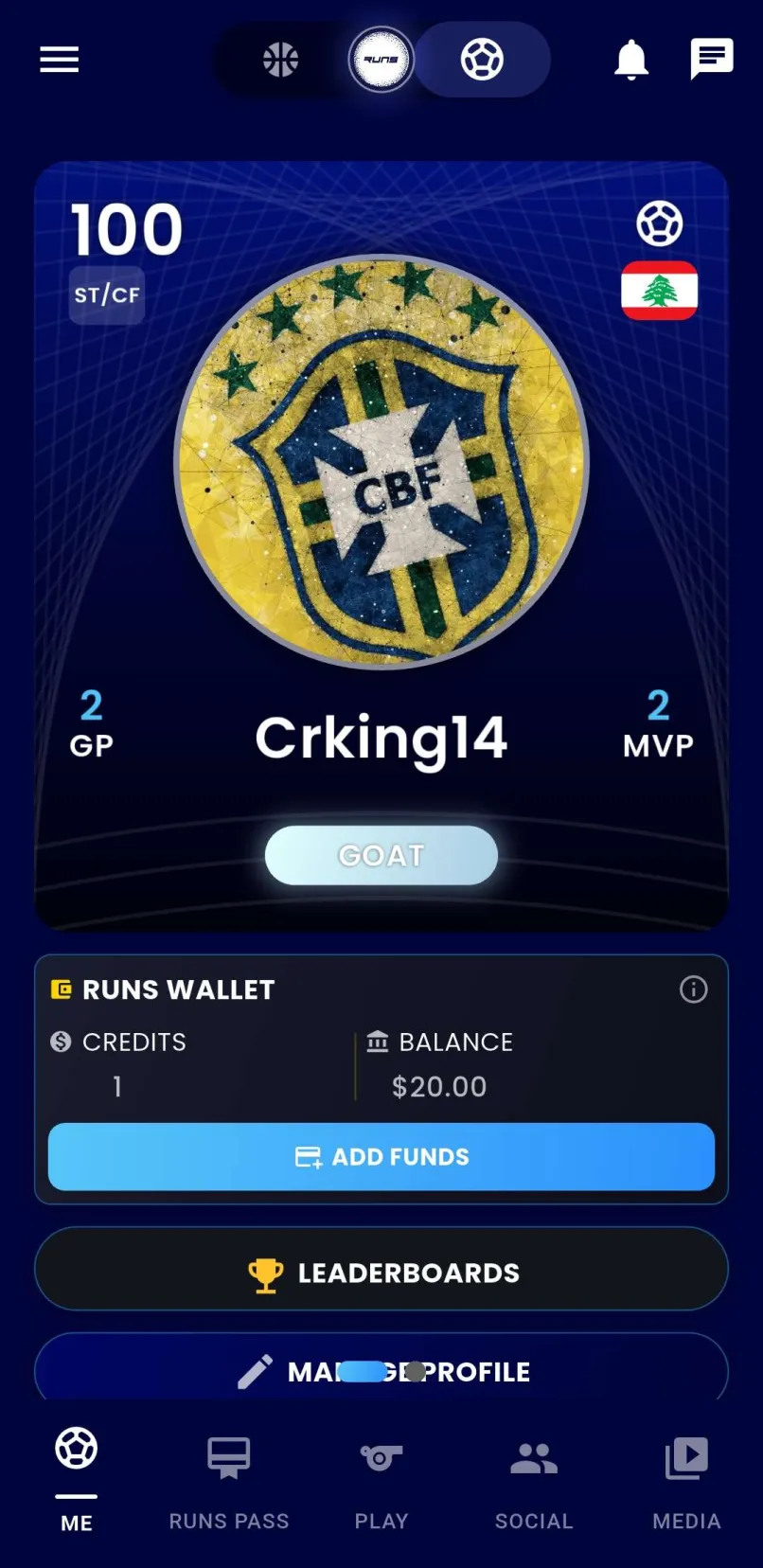Toggle to soccer mode in sport switcher

point(484,59)
